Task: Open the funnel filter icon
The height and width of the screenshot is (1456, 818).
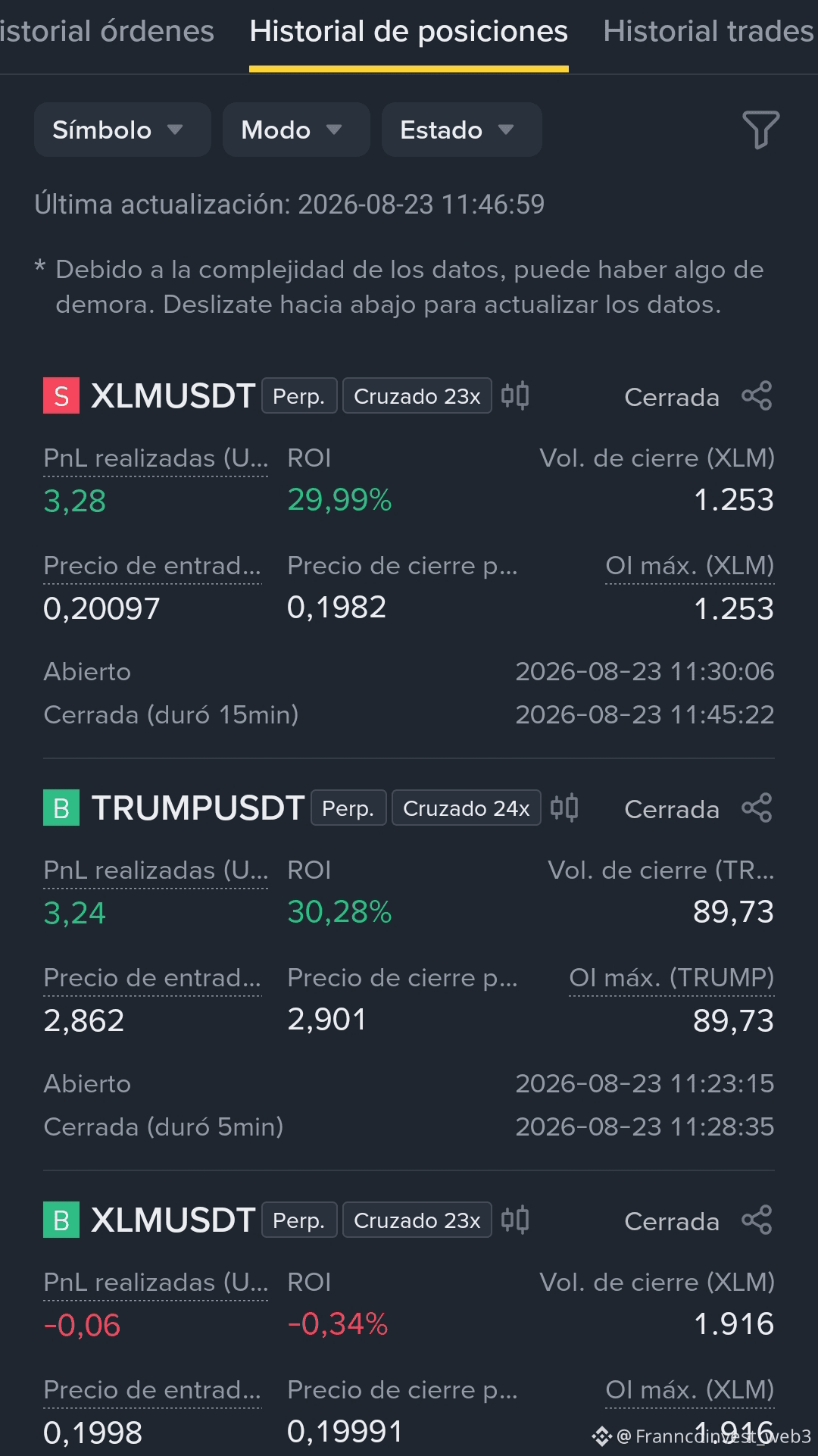Action: pos(760,130)
